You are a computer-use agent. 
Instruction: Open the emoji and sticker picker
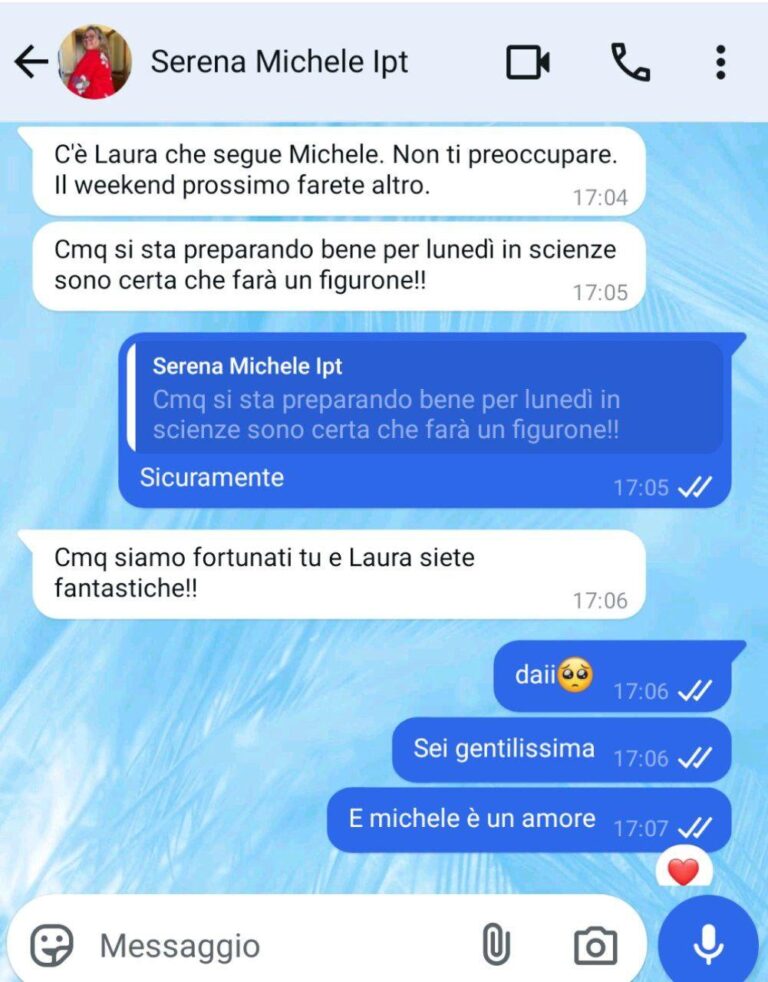click(x=50, y=945)
